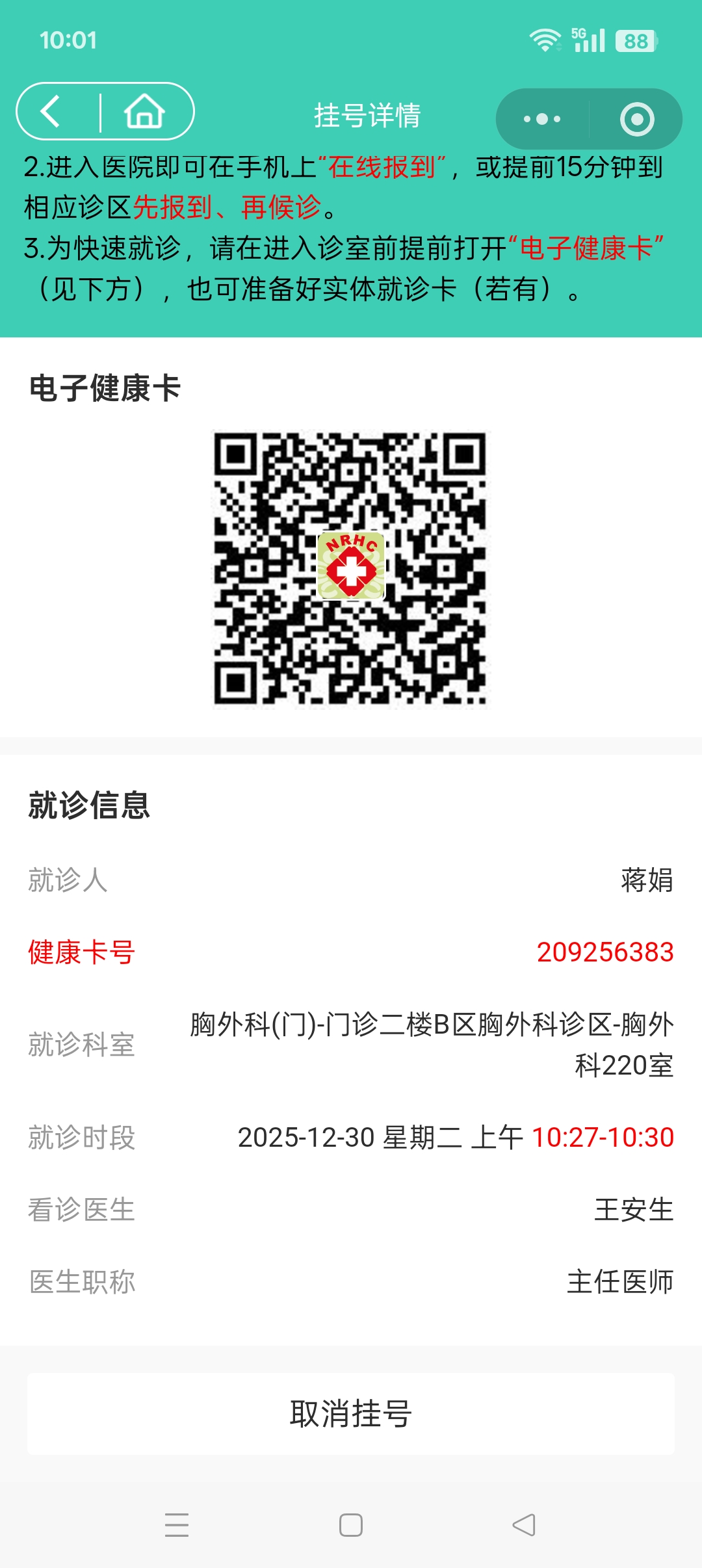Open the three-dot more menu

542,119
